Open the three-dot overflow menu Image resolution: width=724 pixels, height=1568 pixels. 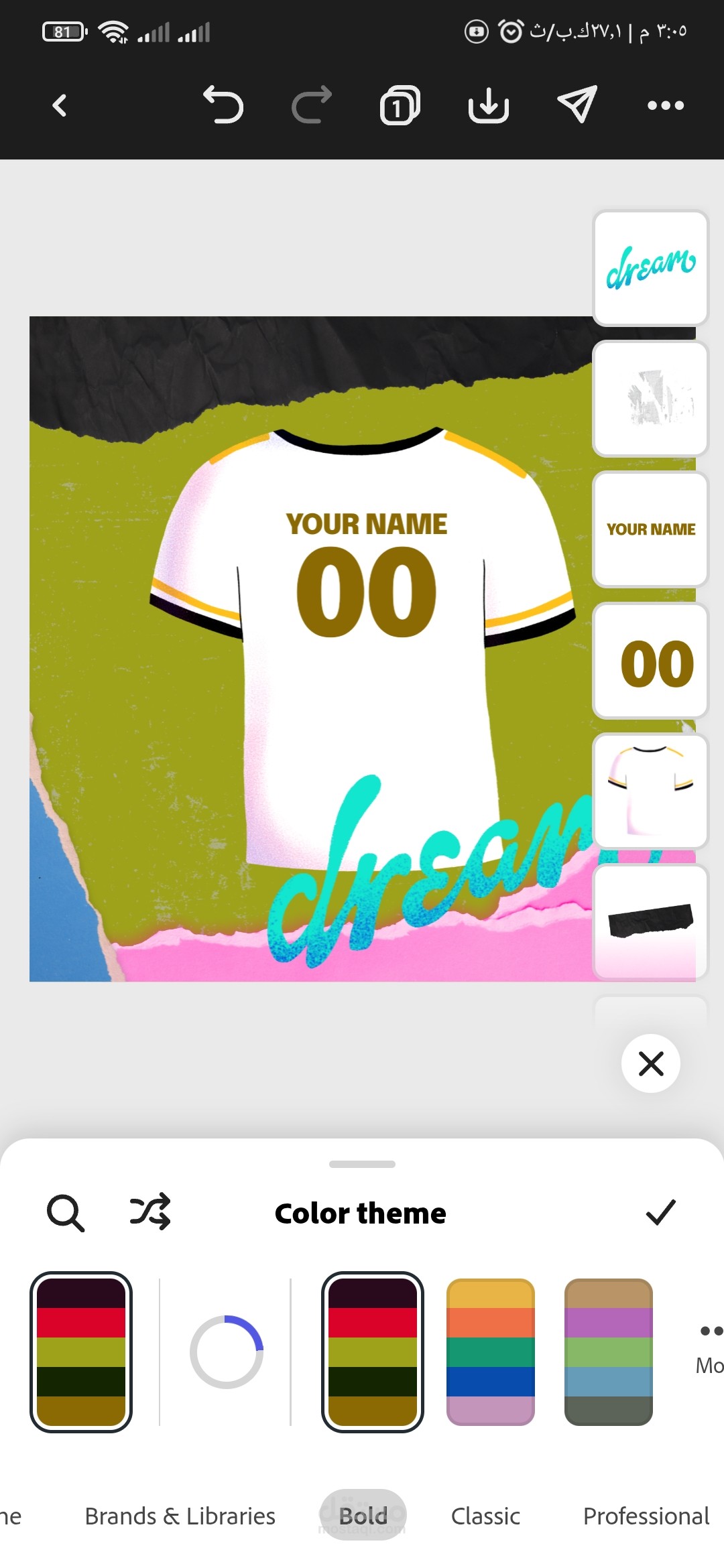666,105
